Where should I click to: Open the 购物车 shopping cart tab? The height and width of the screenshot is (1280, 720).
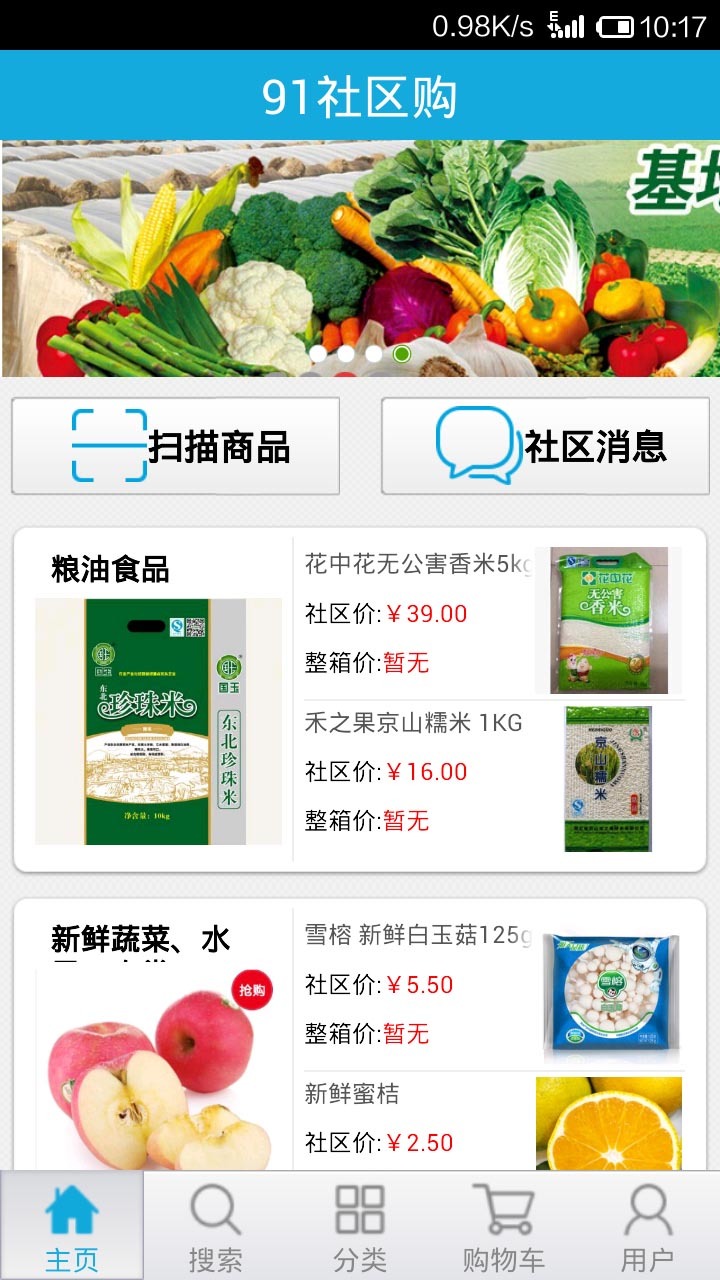coord(503,1226)
